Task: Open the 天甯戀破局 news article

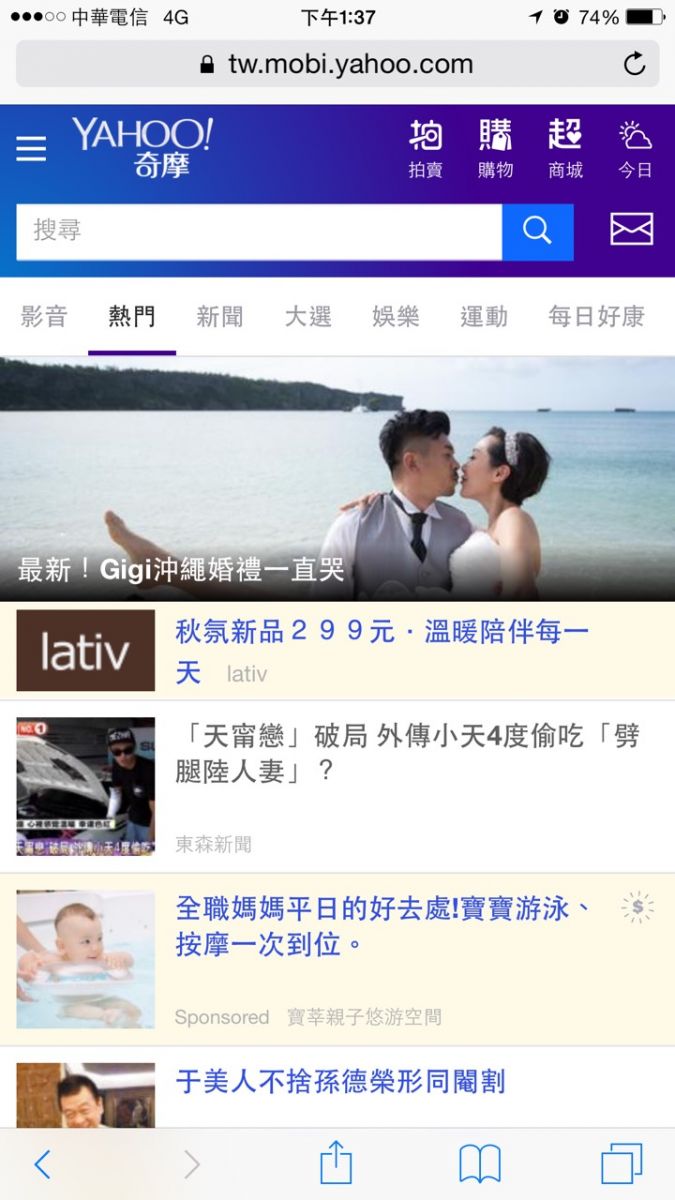Action: pos(406,753)
